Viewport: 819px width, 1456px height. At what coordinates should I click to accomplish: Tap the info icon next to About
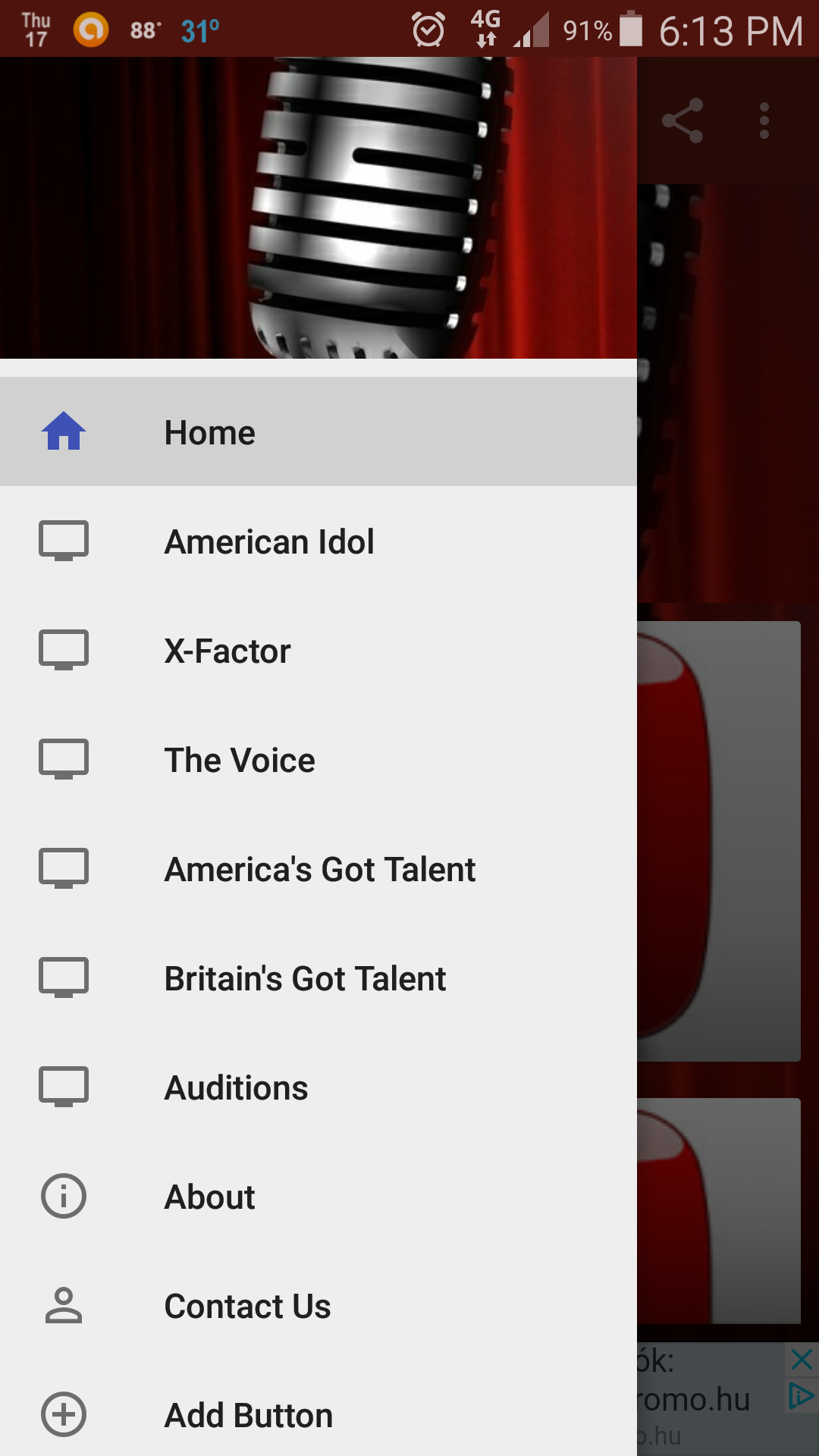[64, 1196]
